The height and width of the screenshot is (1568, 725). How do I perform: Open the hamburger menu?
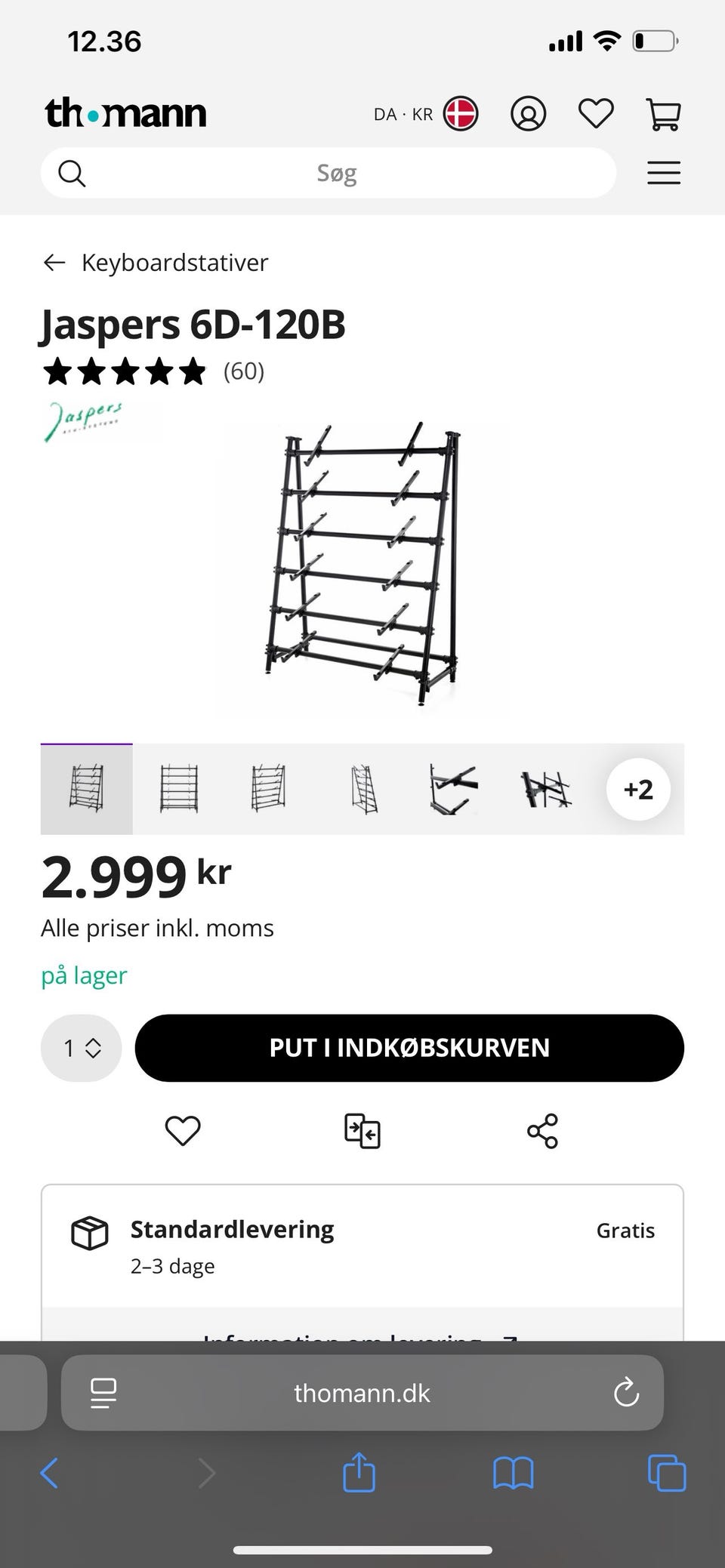tap(664, 174)
